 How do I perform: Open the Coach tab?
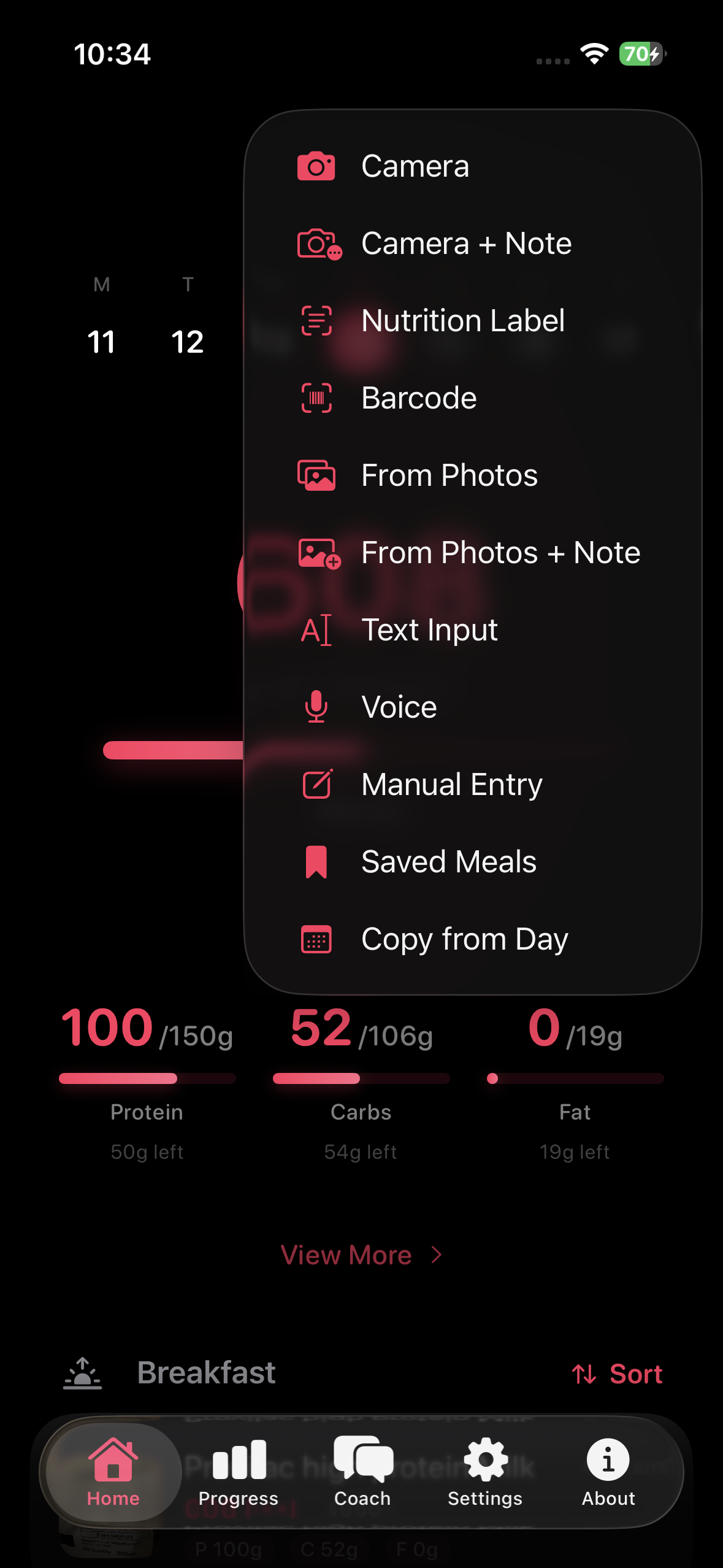point(362,1472)
